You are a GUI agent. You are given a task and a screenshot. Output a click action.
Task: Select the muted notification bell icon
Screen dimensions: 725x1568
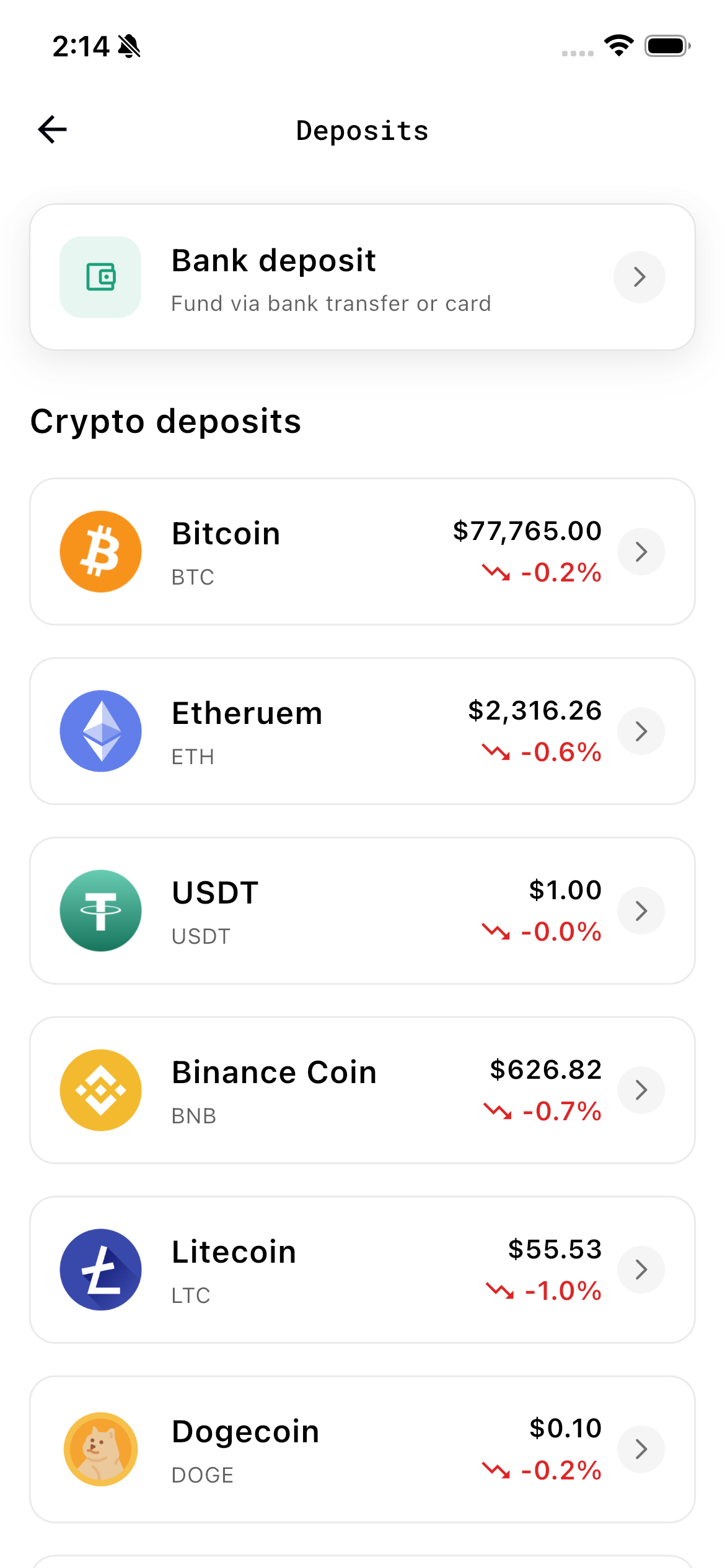[128, 46]
